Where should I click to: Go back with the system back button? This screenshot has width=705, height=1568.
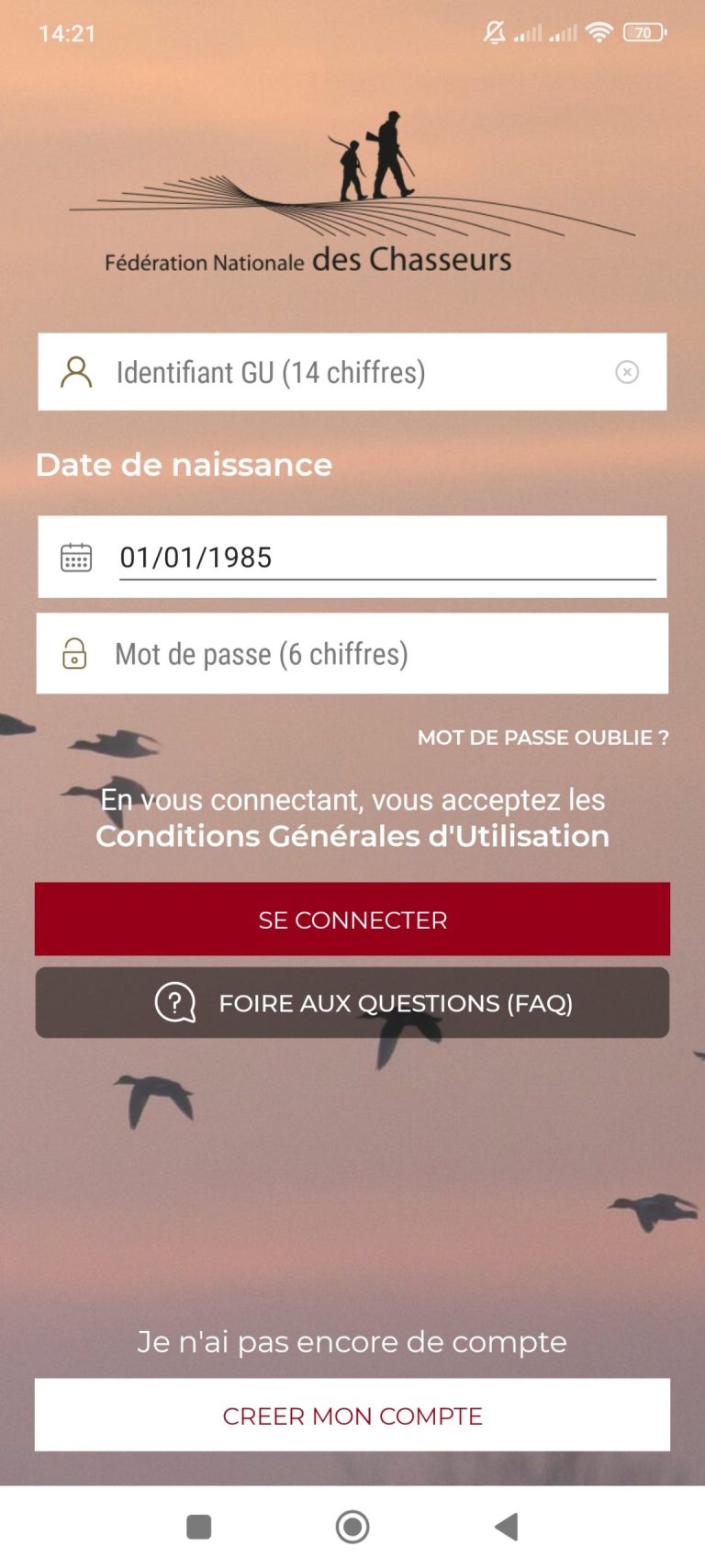pyautogui.click(x=506, y=1527)
